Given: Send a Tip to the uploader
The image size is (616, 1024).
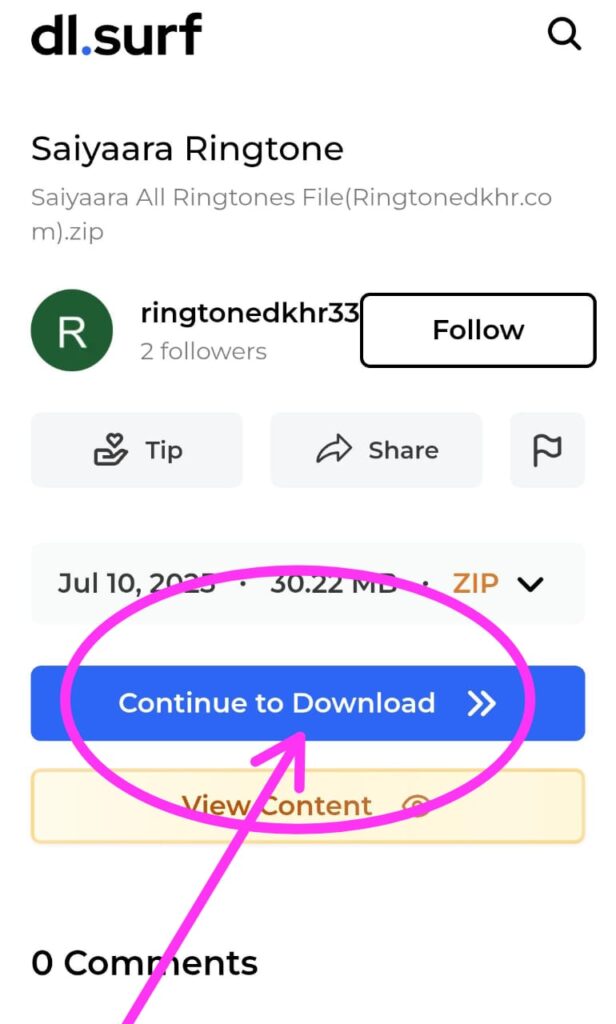Looking at the screenshot, I should point(137,450).
